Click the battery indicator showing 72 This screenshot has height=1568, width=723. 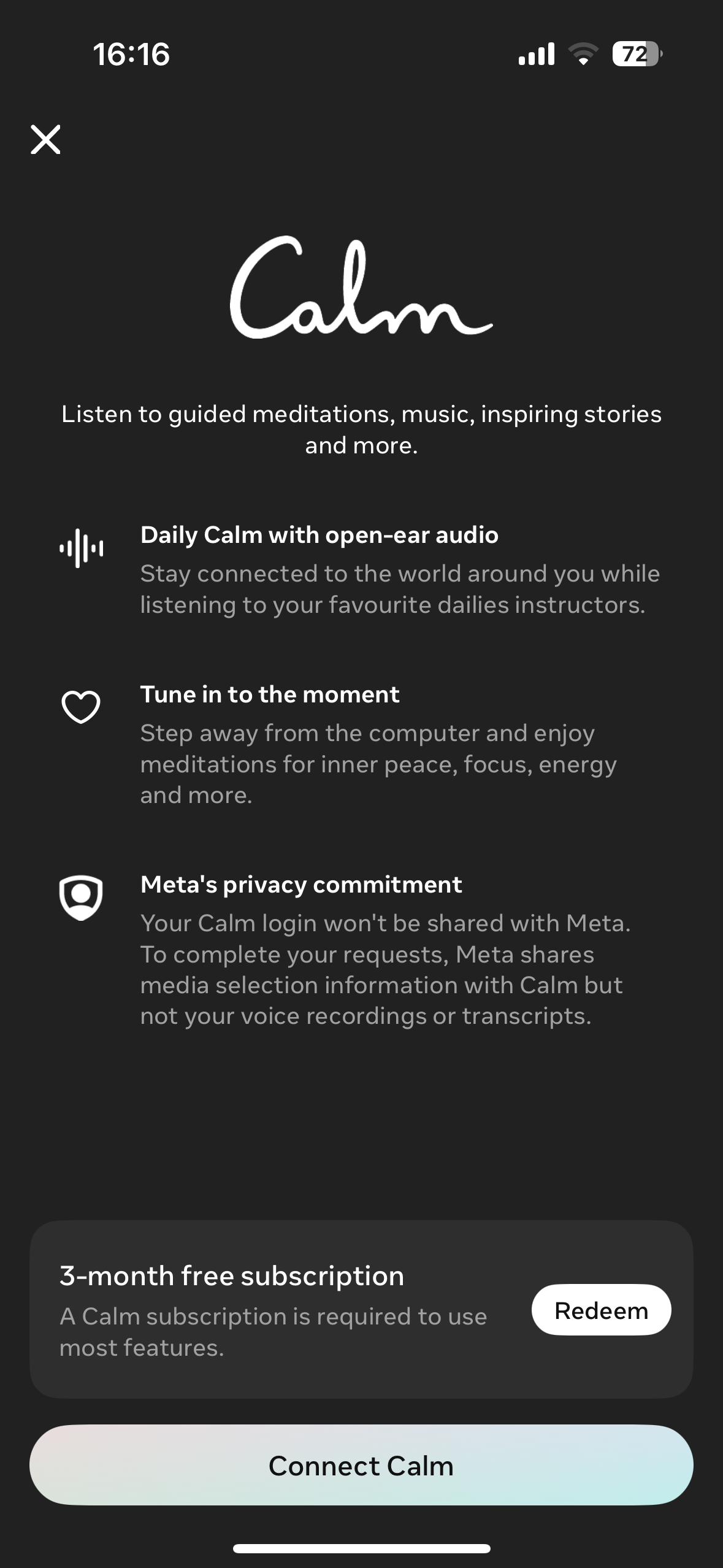coord(638,54)
